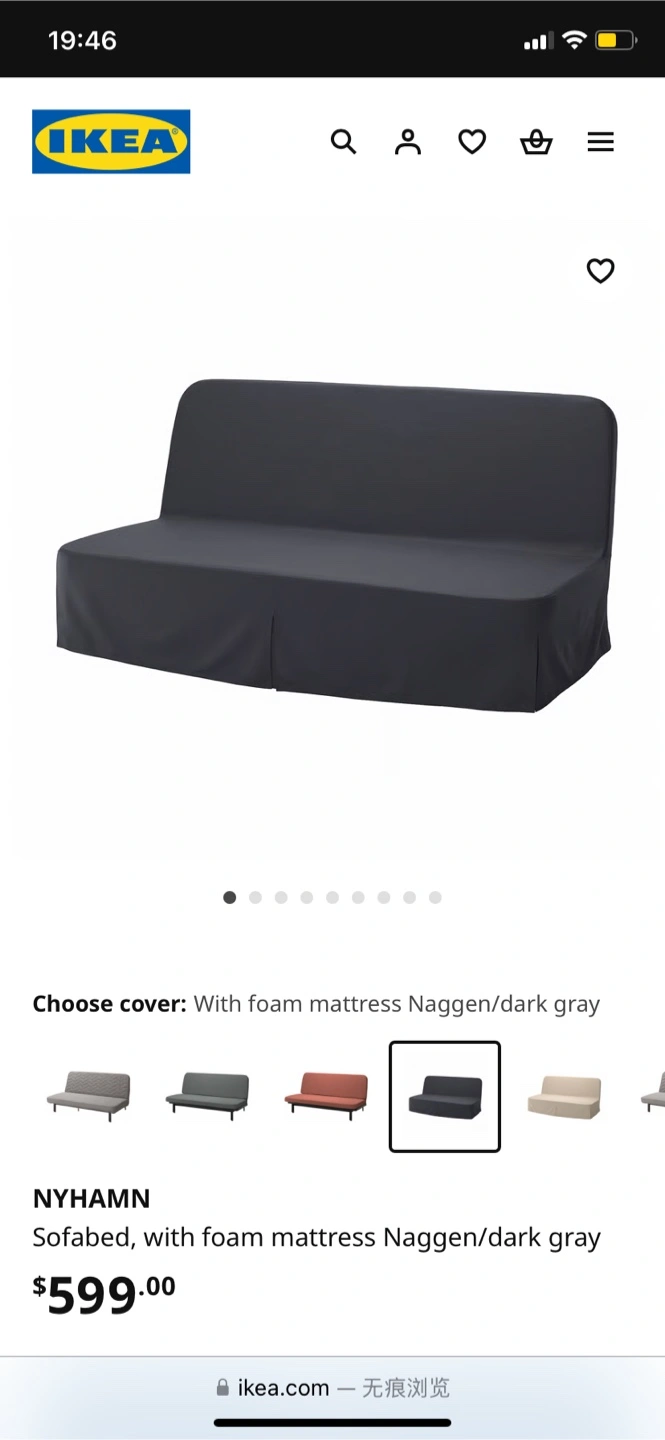Select the dark gray Naggen cover
The width and height of the screenshot is (665, 1440).
pos(445,1097)
